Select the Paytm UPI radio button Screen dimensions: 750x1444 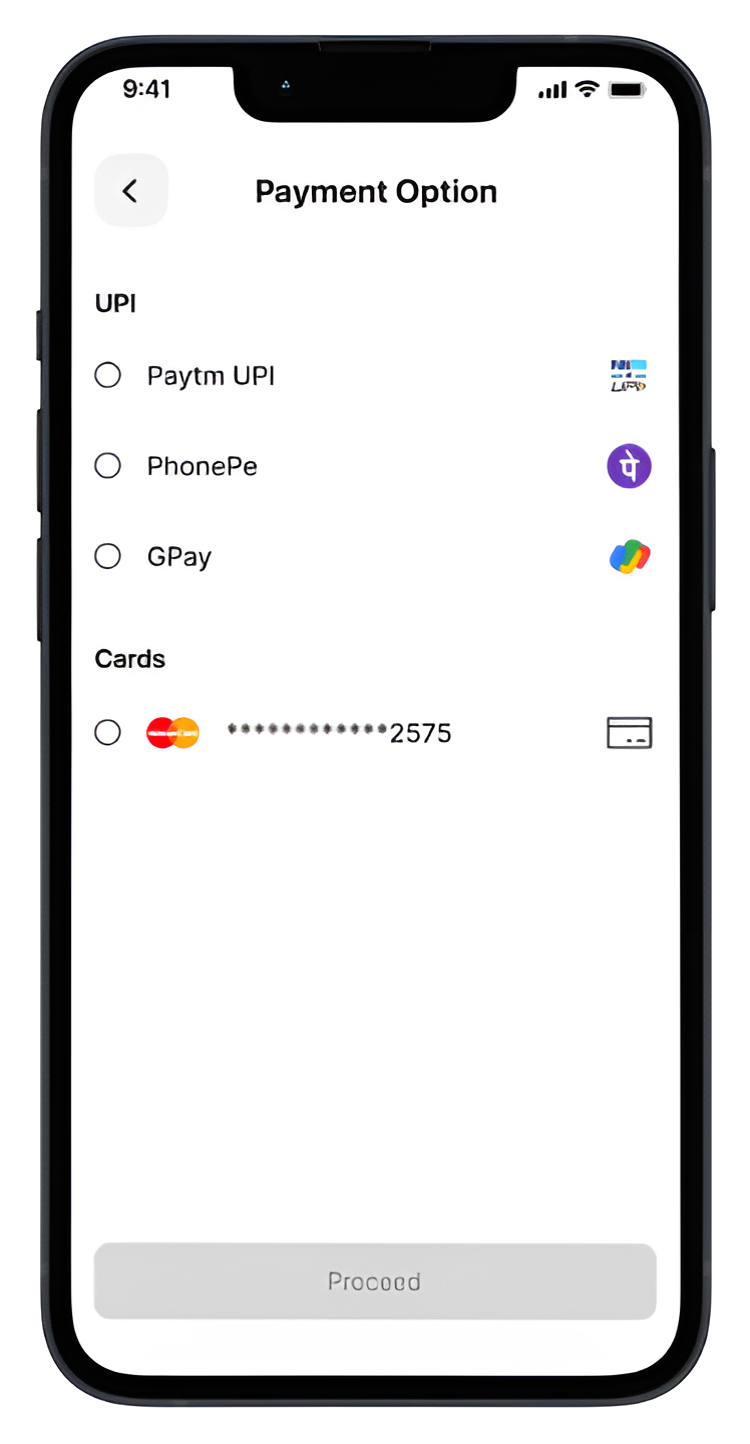(108, 376)
